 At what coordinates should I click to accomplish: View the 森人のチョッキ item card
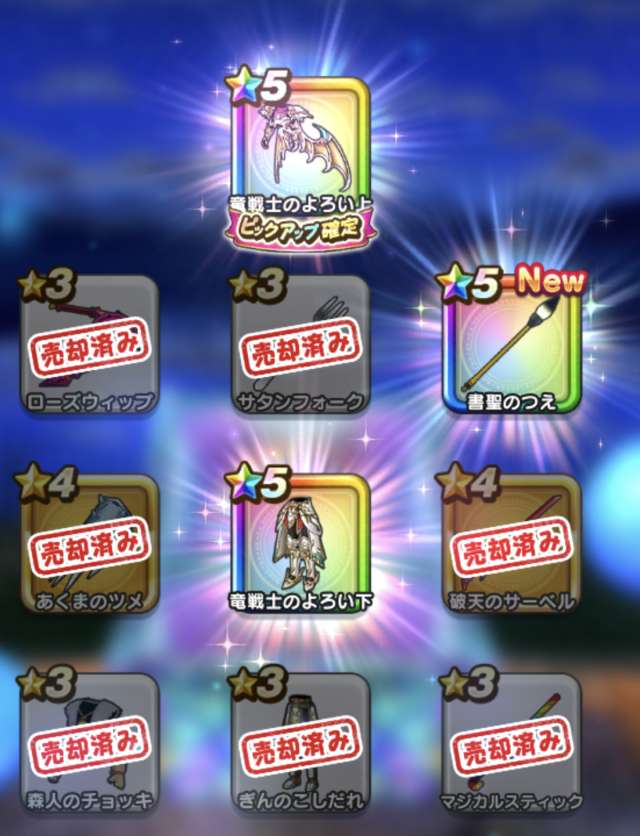[x=90, y=741]
